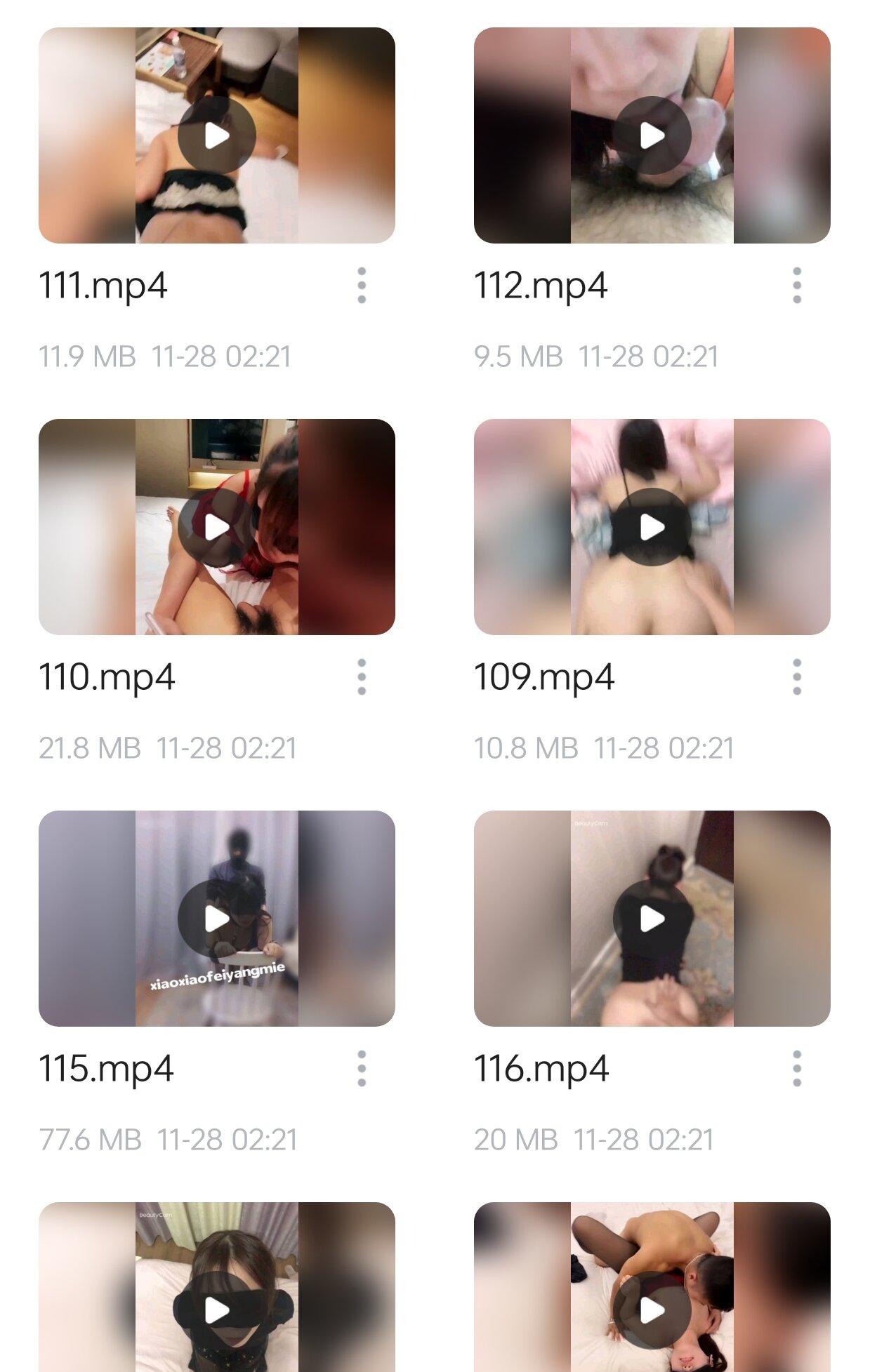Tap the three-dot menu beside 115.mp4
Image resolution: width=870 pixels, height=1372 pixels.
(x=362, y=1069)
